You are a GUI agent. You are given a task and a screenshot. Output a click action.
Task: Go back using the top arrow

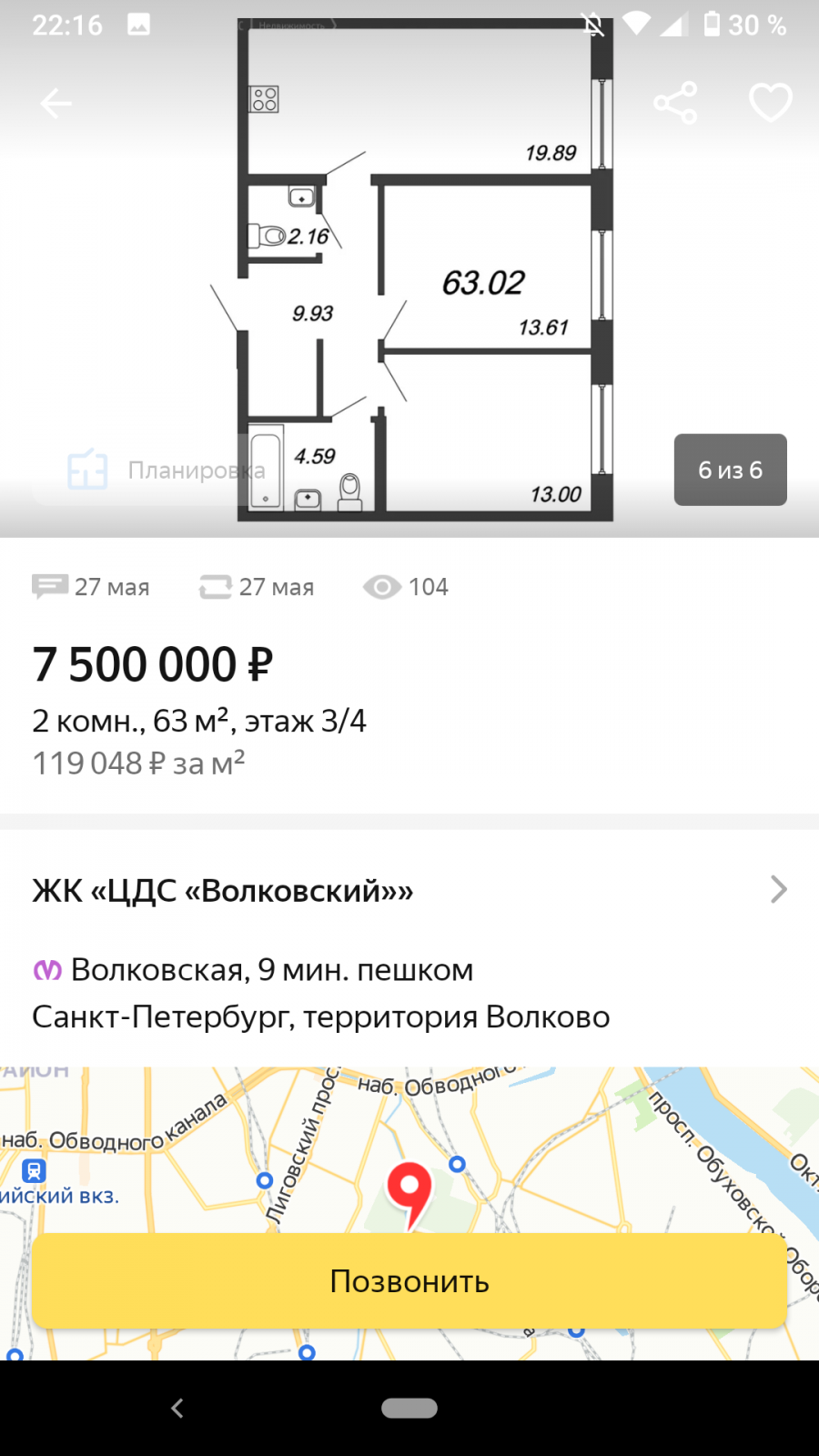[56, 104]
